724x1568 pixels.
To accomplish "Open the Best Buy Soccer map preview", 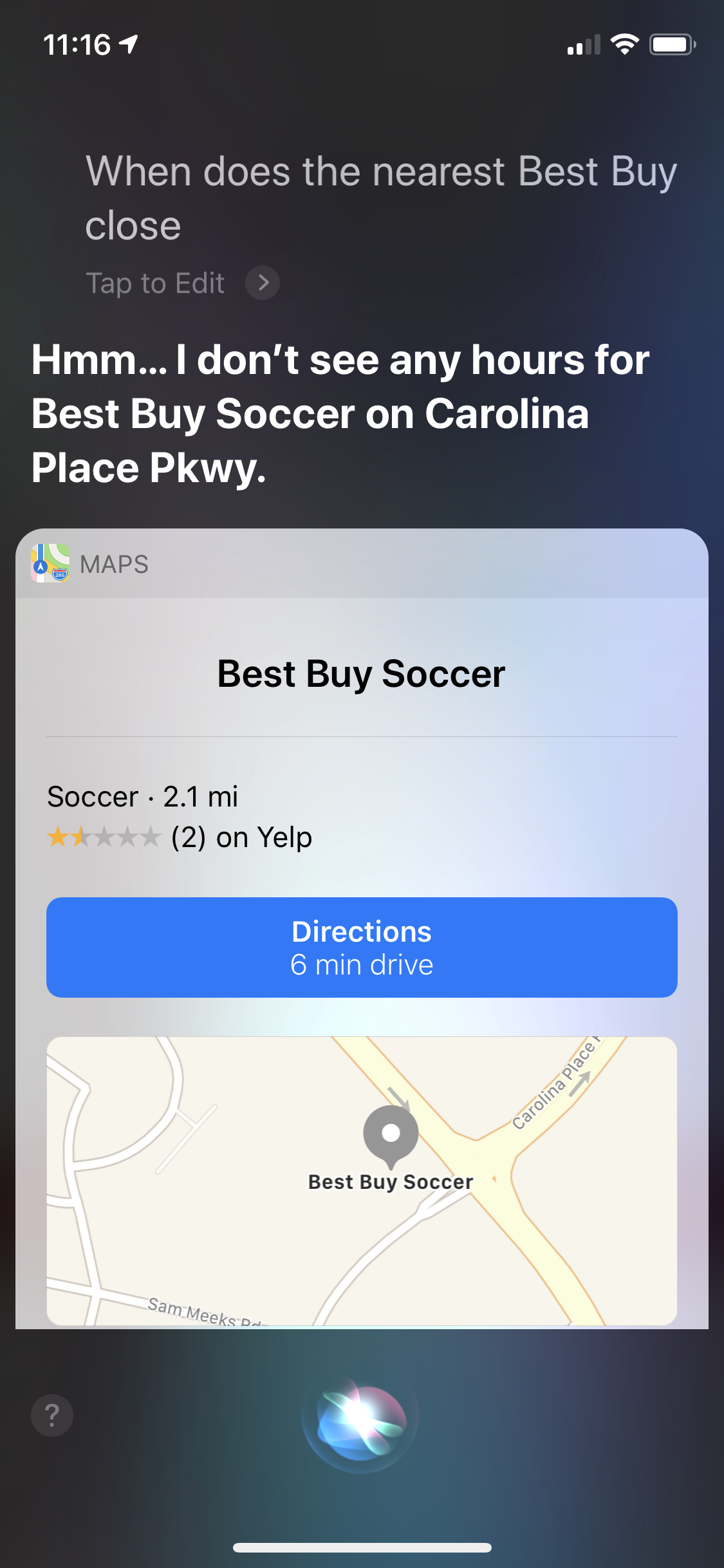I will click(362, 1181).
